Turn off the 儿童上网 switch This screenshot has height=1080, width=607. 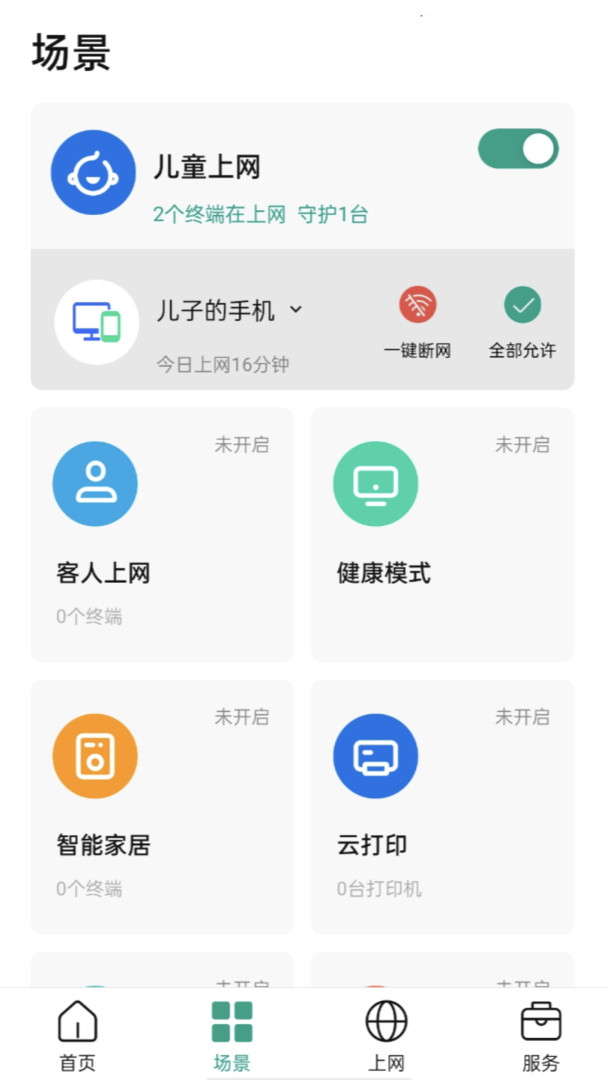518,149
